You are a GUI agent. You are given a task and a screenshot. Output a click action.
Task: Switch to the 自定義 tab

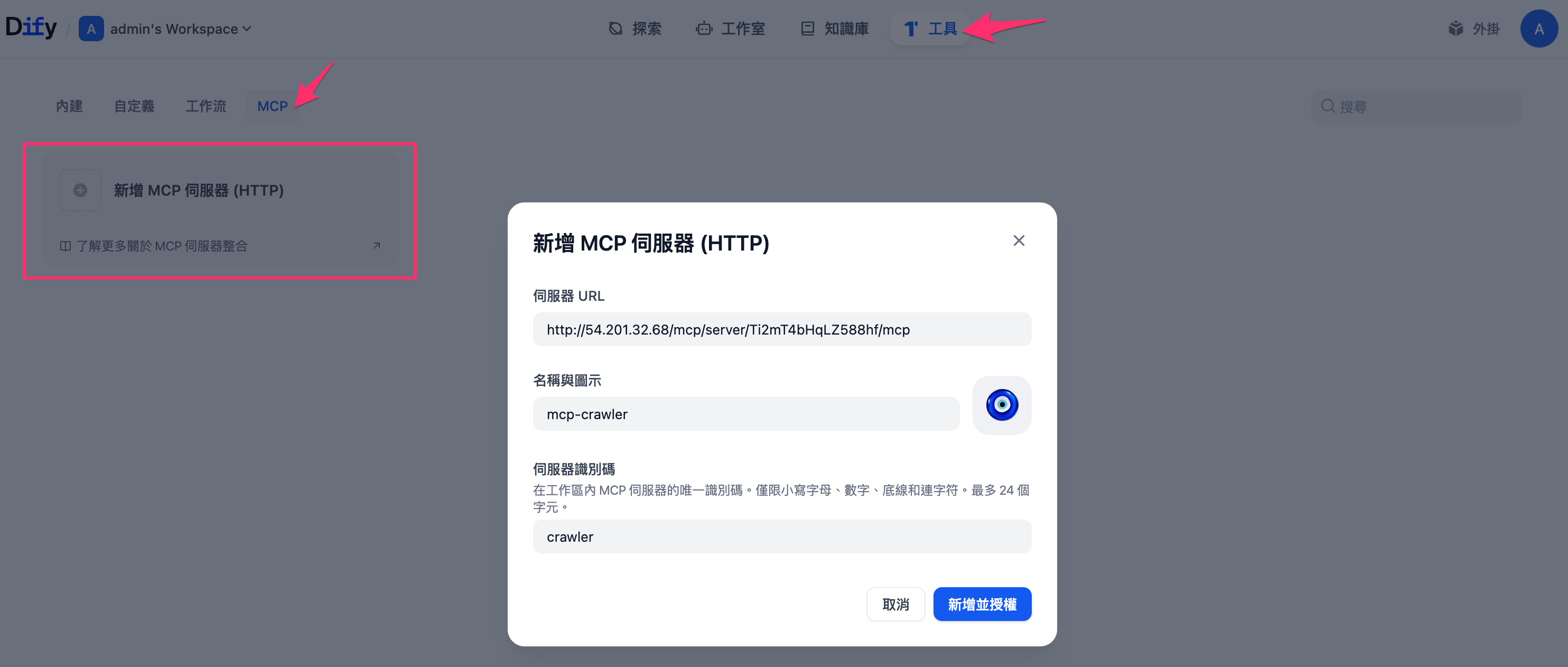pyautogui.click(x=134, y=106)
